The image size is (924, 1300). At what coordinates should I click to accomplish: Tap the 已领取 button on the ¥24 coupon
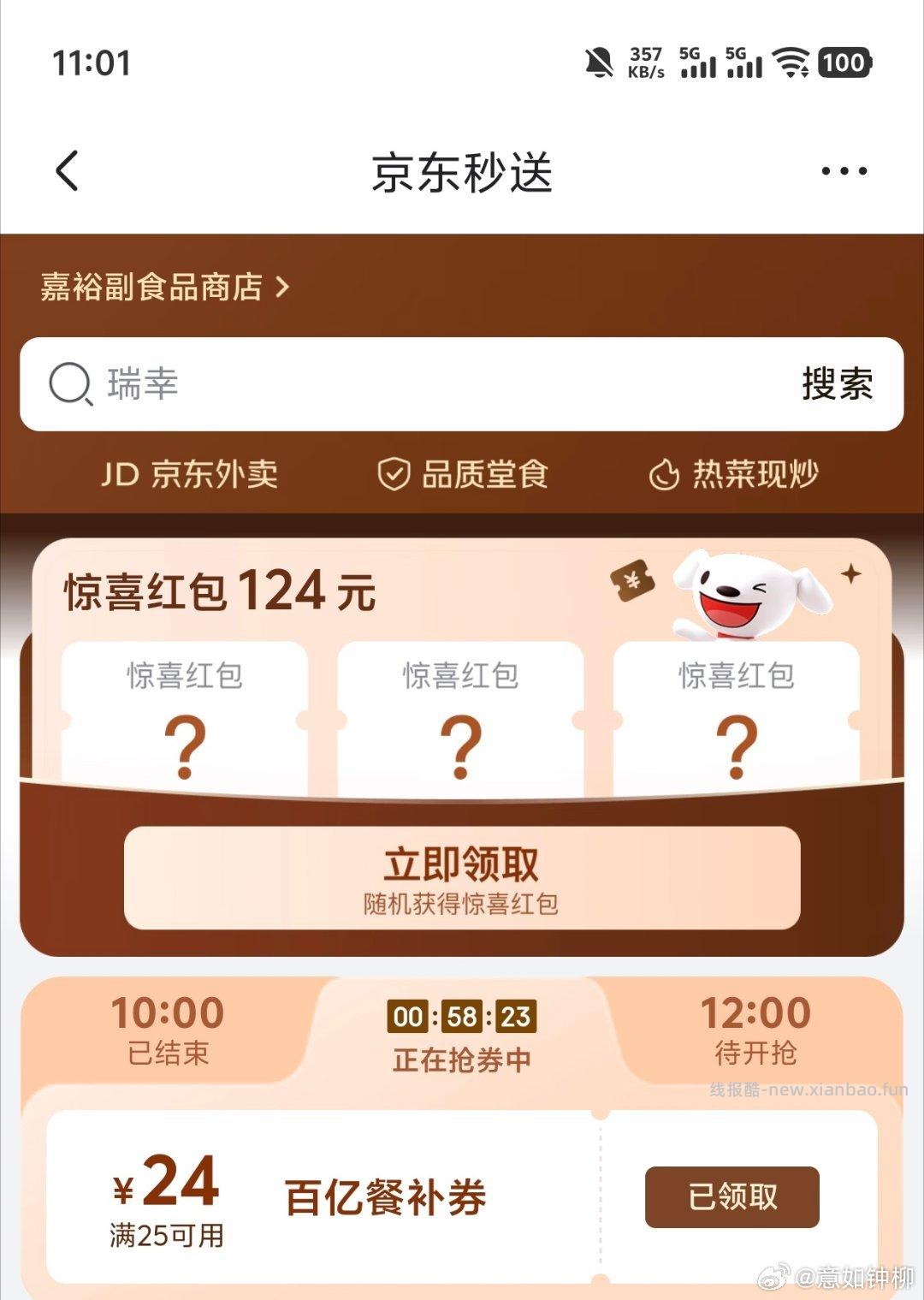pyautogui.click(x=731, y=1198)
